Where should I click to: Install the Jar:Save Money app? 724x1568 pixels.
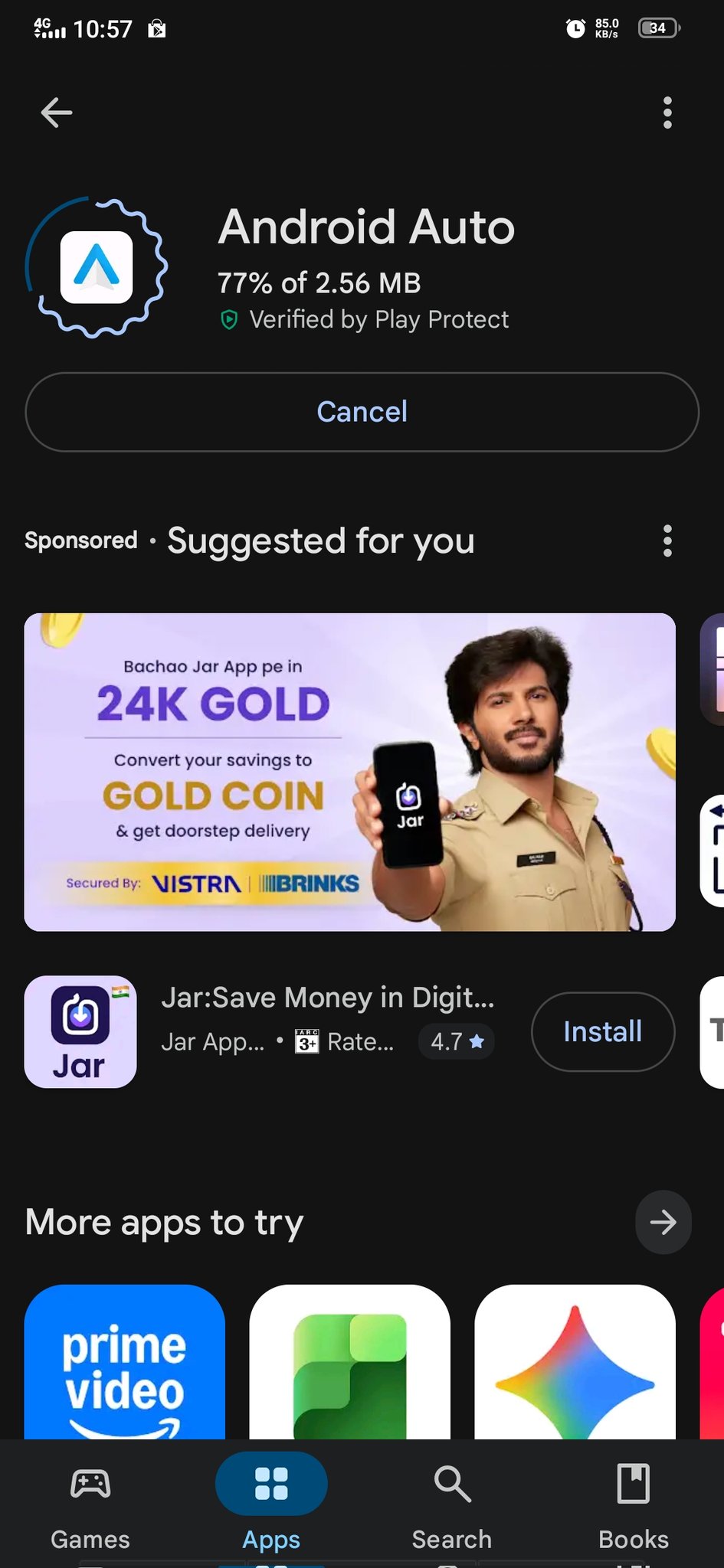point(602,1031)
